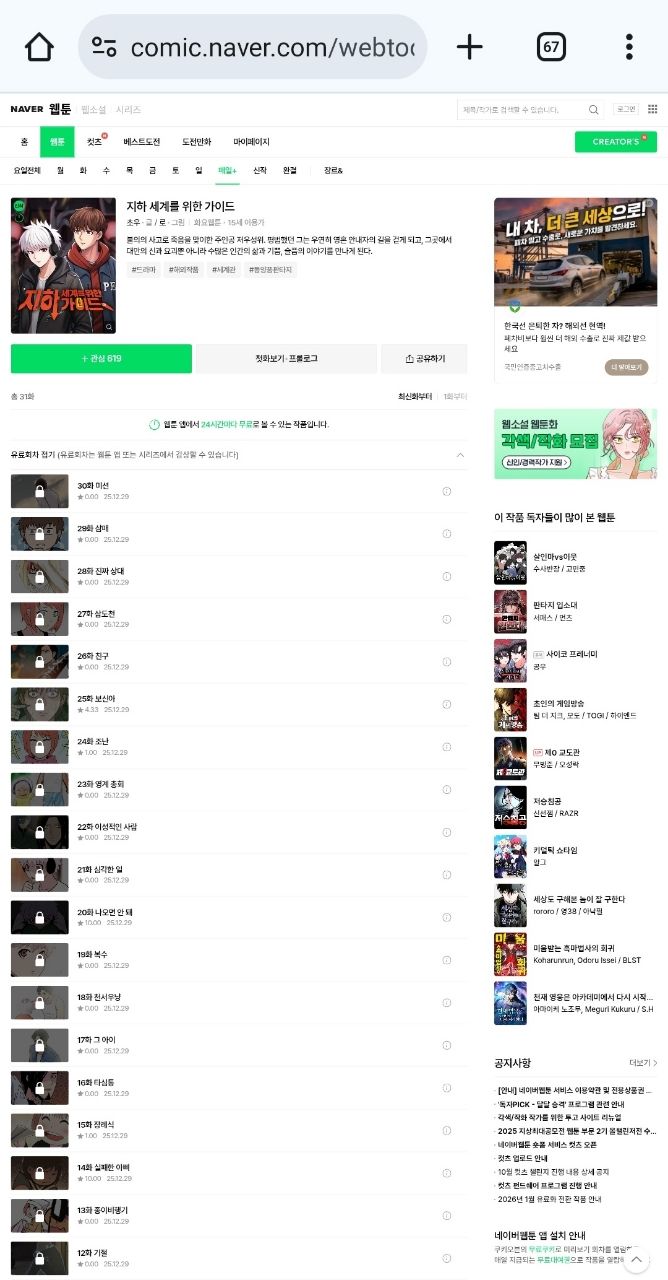The image size is (668, 1280).
Task: Add to favorites with 관심 619
Action: [x=101, y=359]
